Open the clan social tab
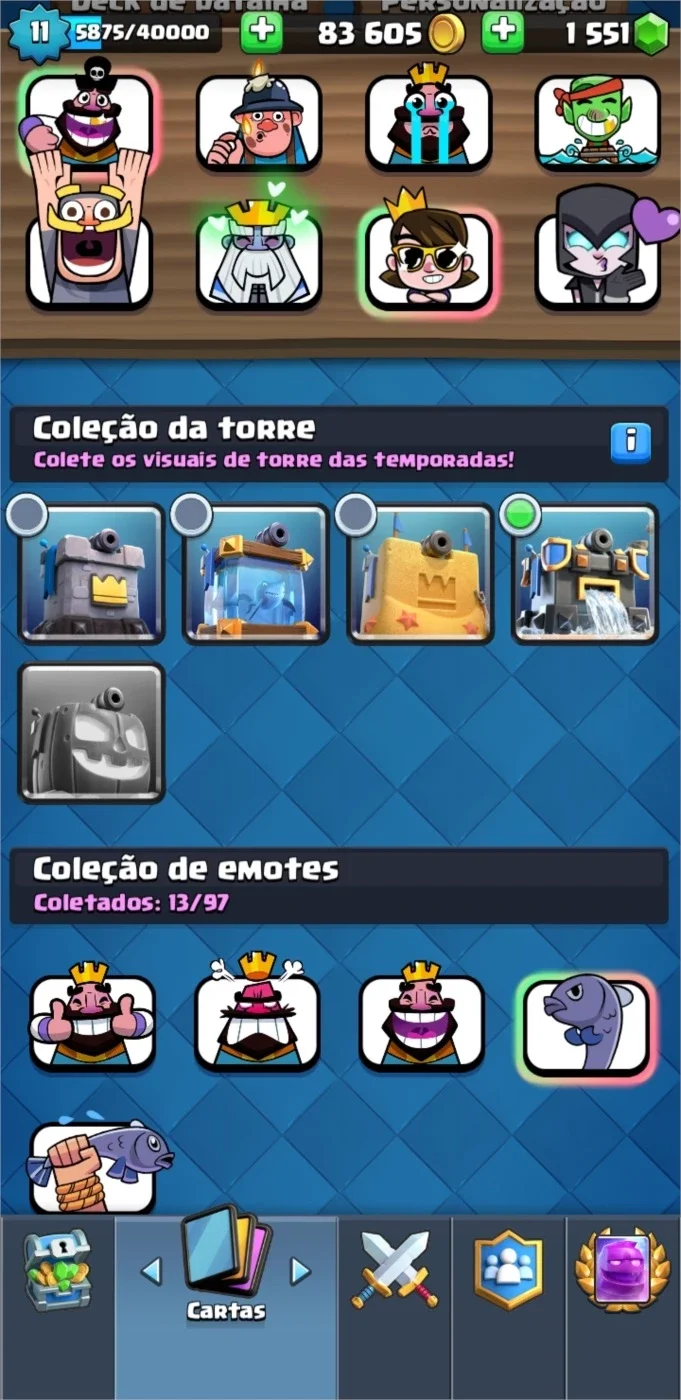 click(x=508, y=1270)
